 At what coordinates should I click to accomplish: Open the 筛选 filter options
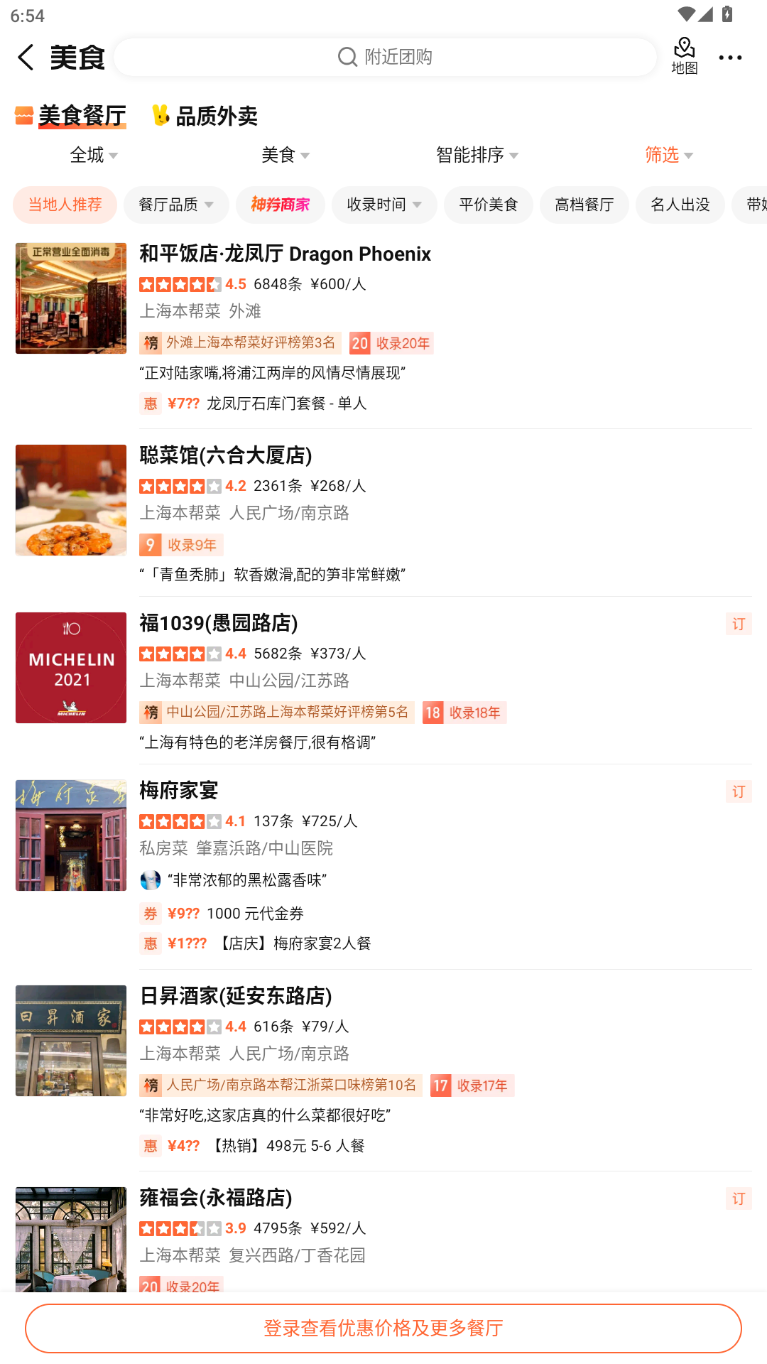(x=668, y=155)
